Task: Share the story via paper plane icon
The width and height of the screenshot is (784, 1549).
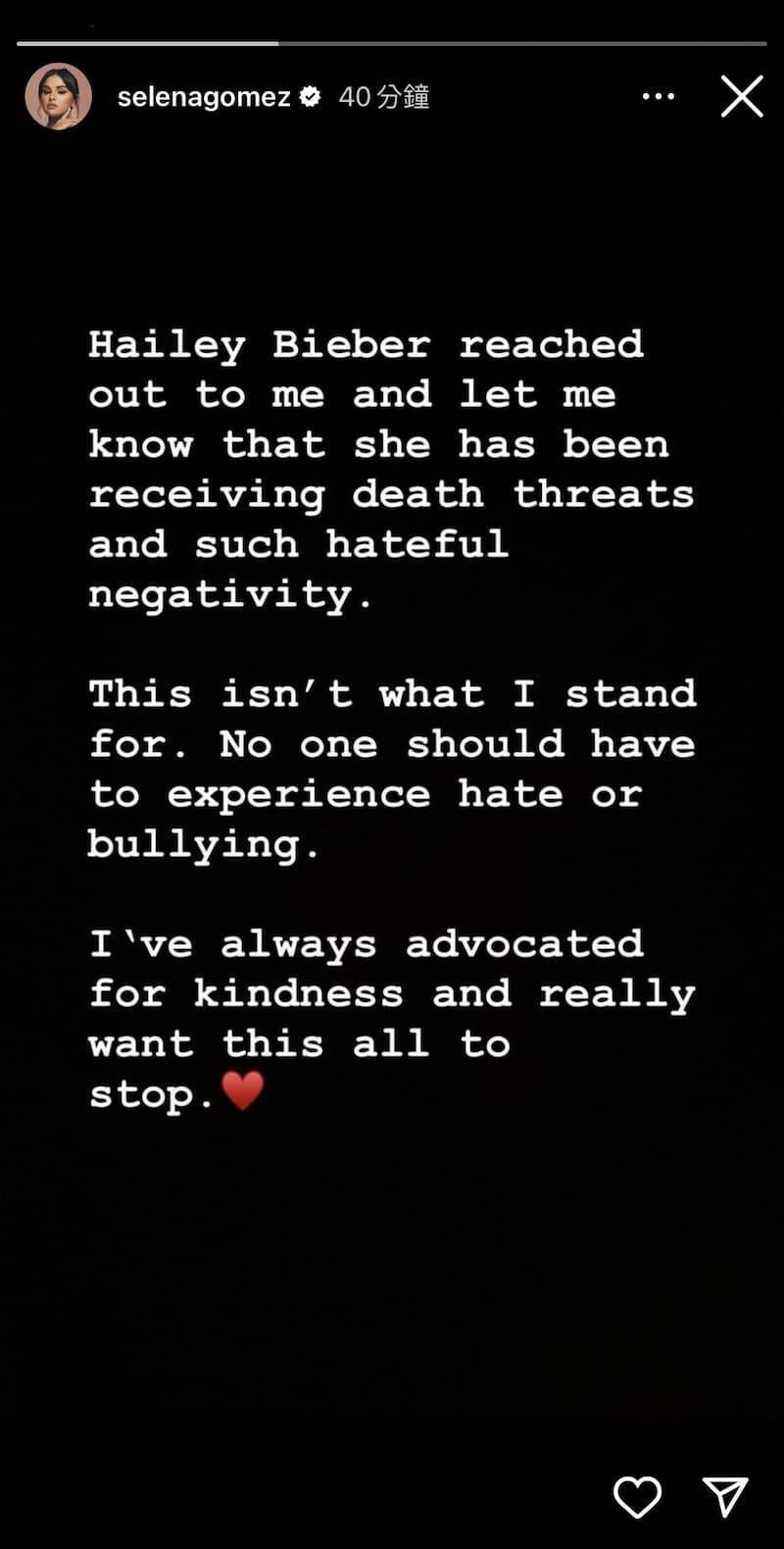Action: point(725,1497)
